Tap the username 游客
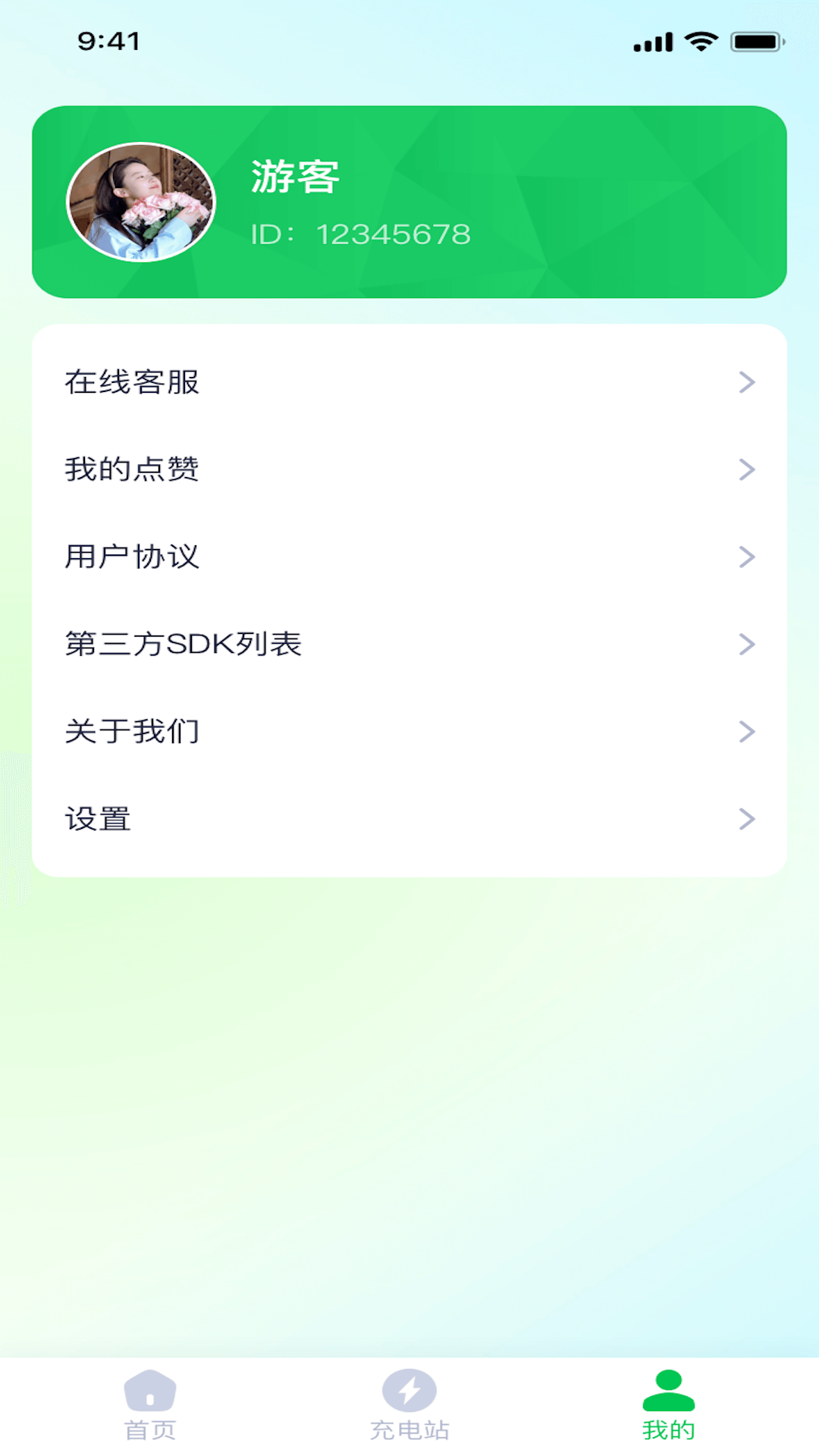 tap(295, 179)
